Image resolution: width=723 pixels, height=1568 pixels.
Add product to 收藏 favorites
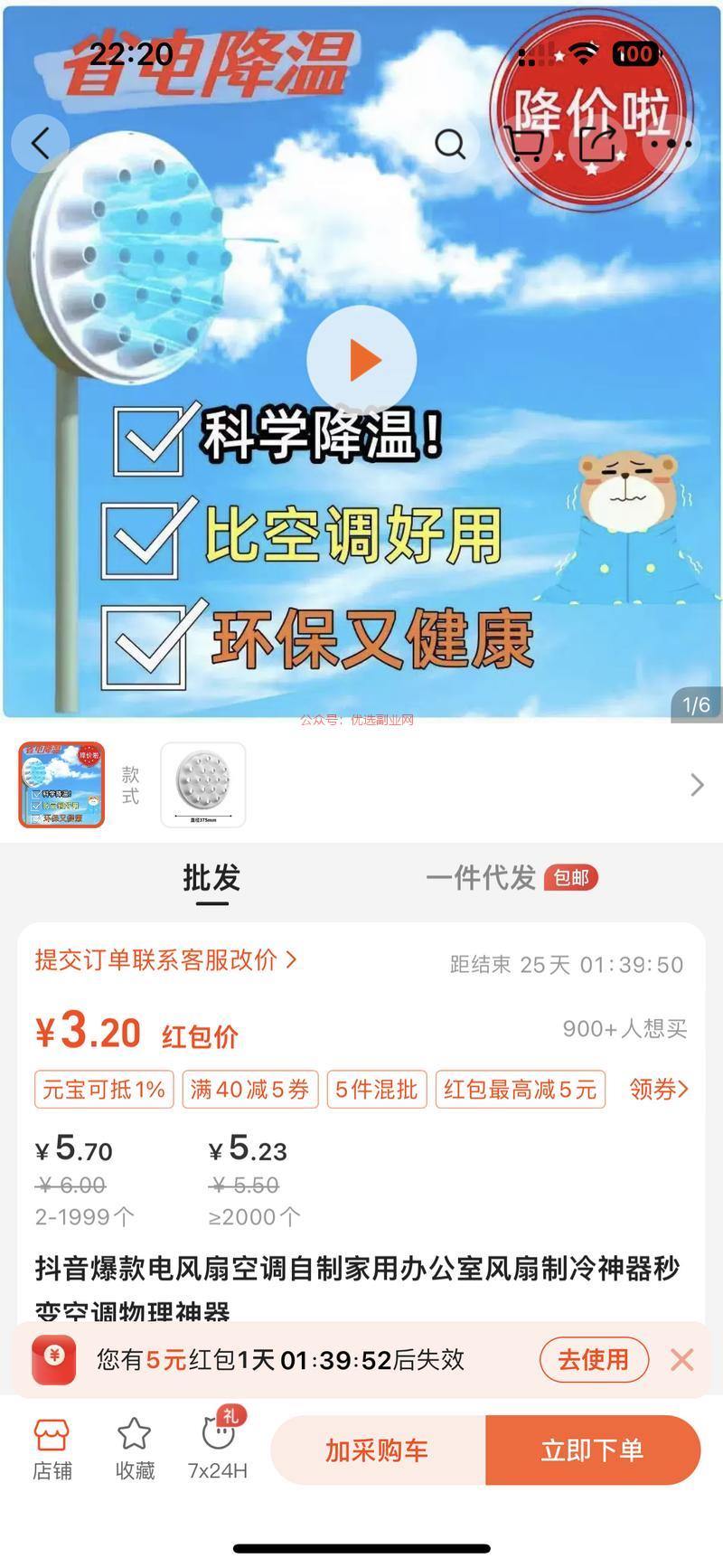coord(135,1449)
